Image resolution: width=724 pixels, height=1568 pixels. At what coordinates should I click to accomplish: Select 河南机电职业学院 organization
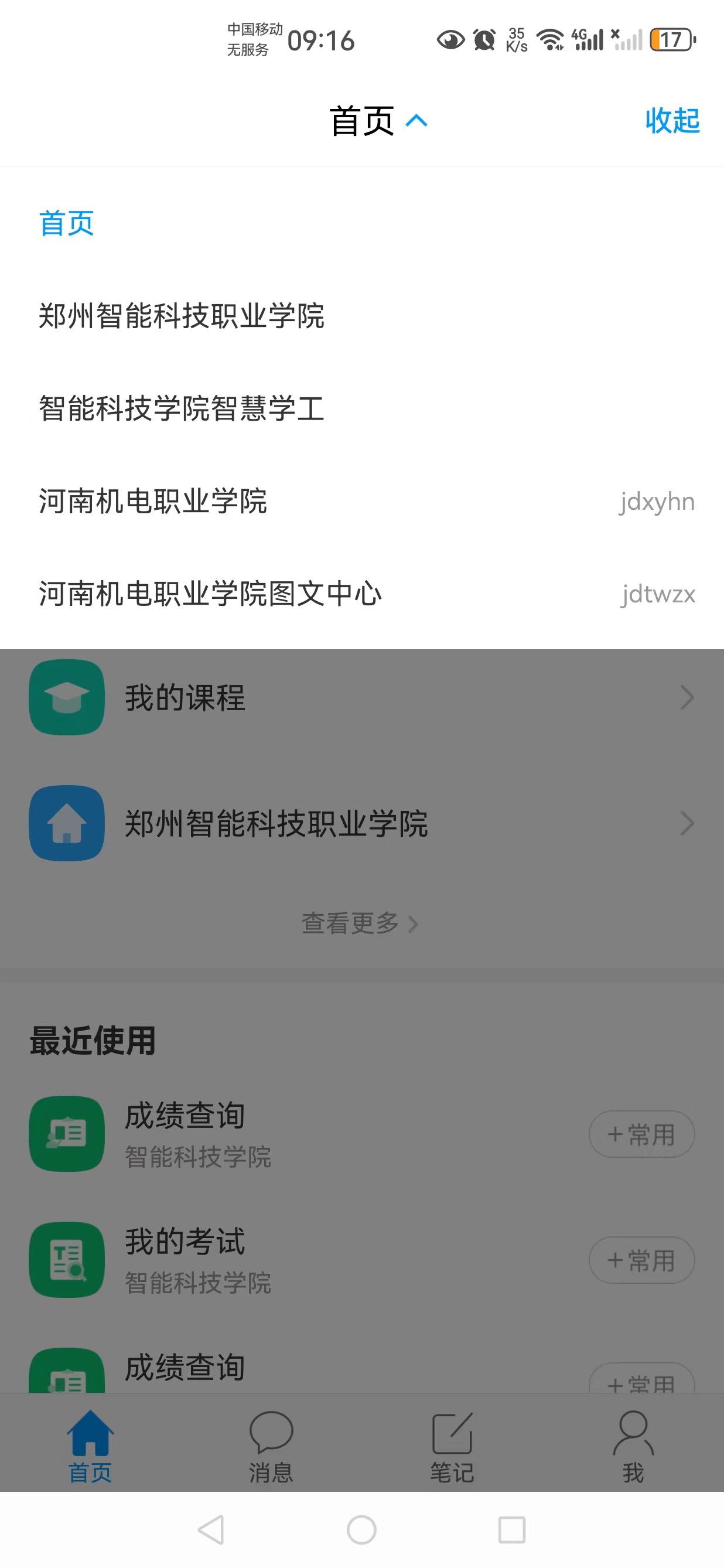(x=153, y=501)
